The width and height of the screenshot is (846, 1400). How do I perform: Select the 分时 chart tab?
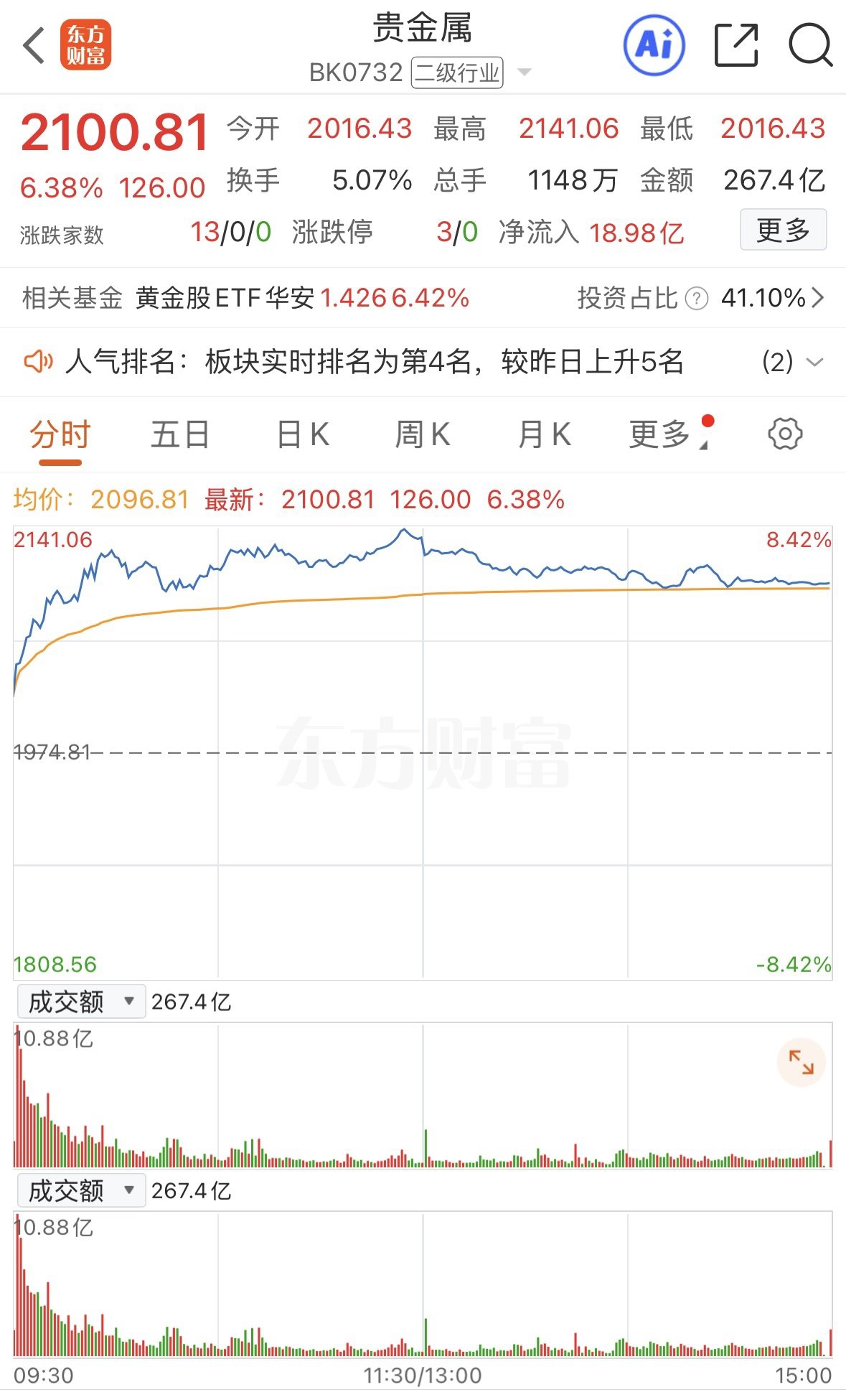coord(60,435)
